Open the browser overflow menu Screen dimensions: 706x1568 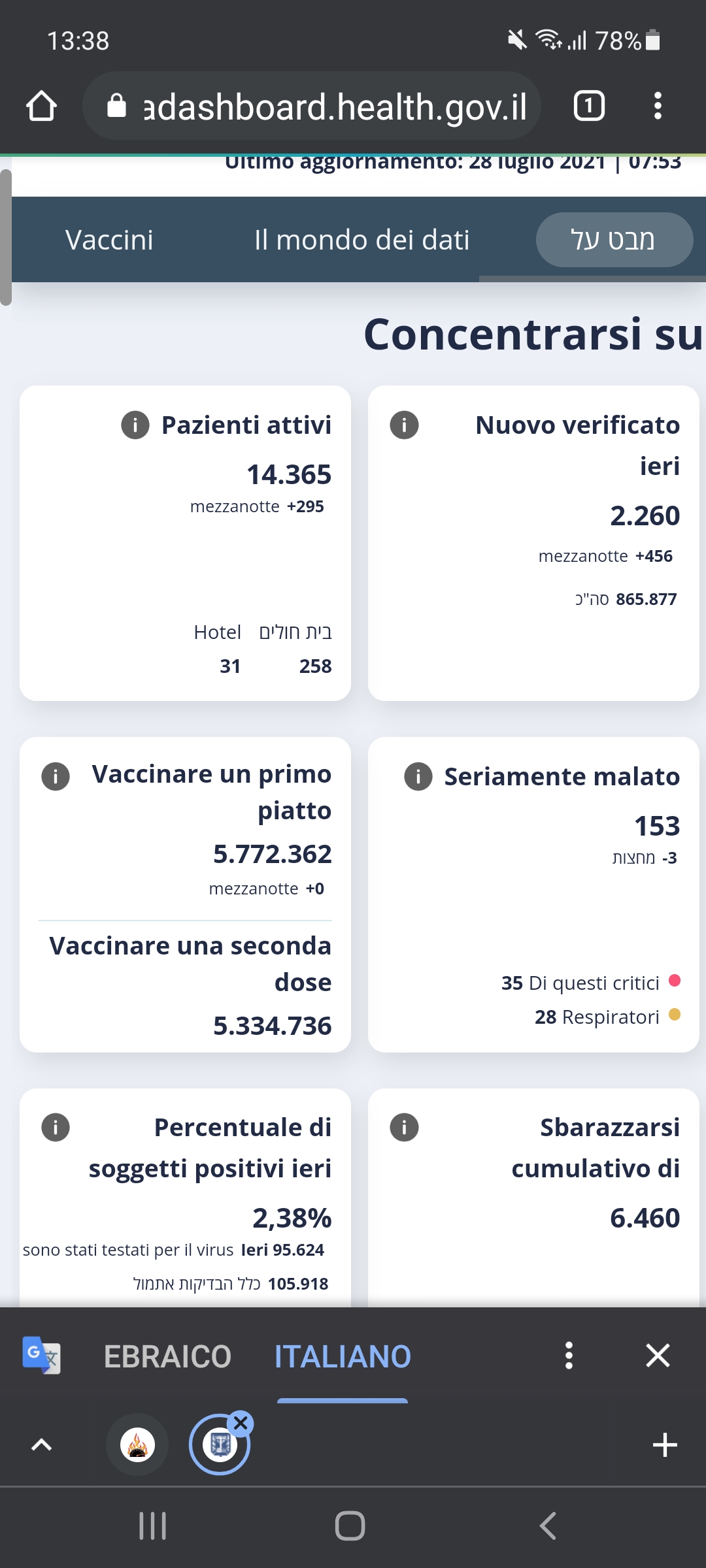click(658, 106)
